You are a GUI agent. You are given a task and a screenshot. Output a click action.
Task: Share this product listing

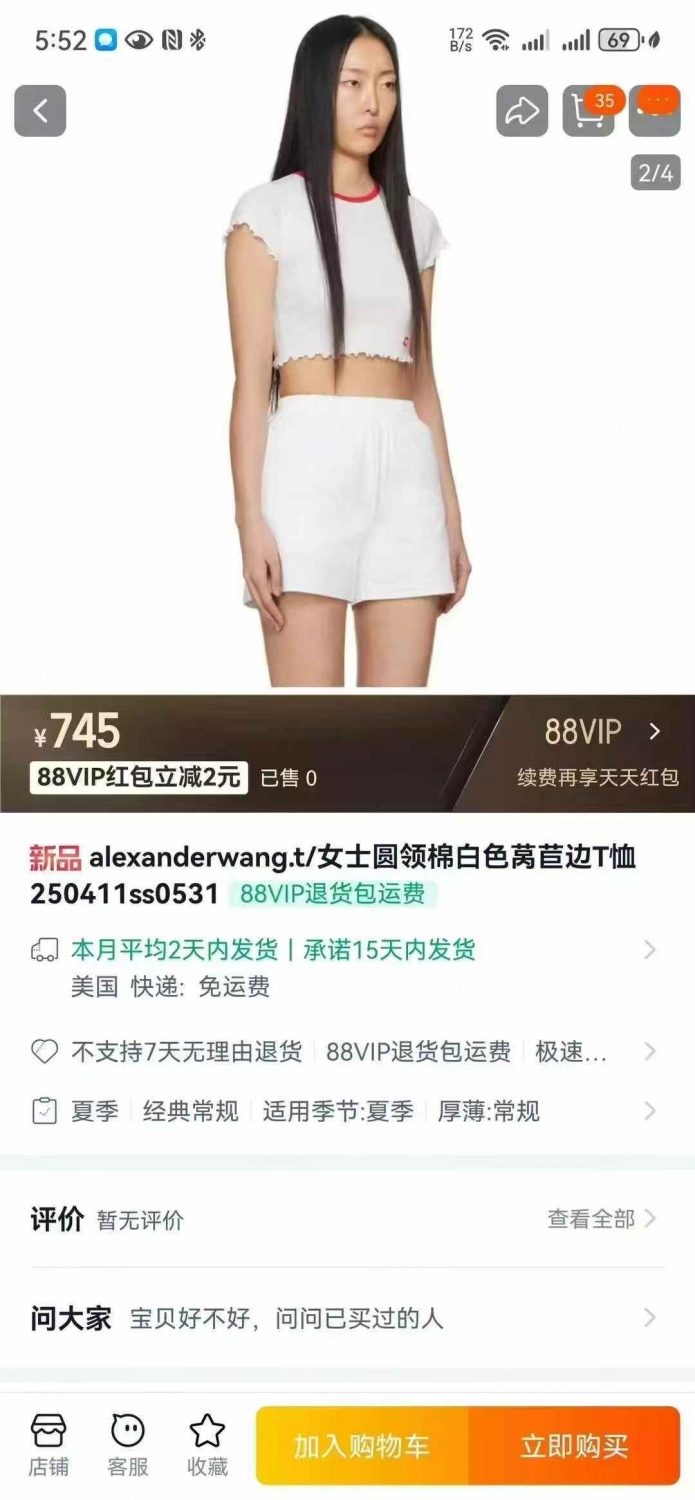tap(522, 111)
